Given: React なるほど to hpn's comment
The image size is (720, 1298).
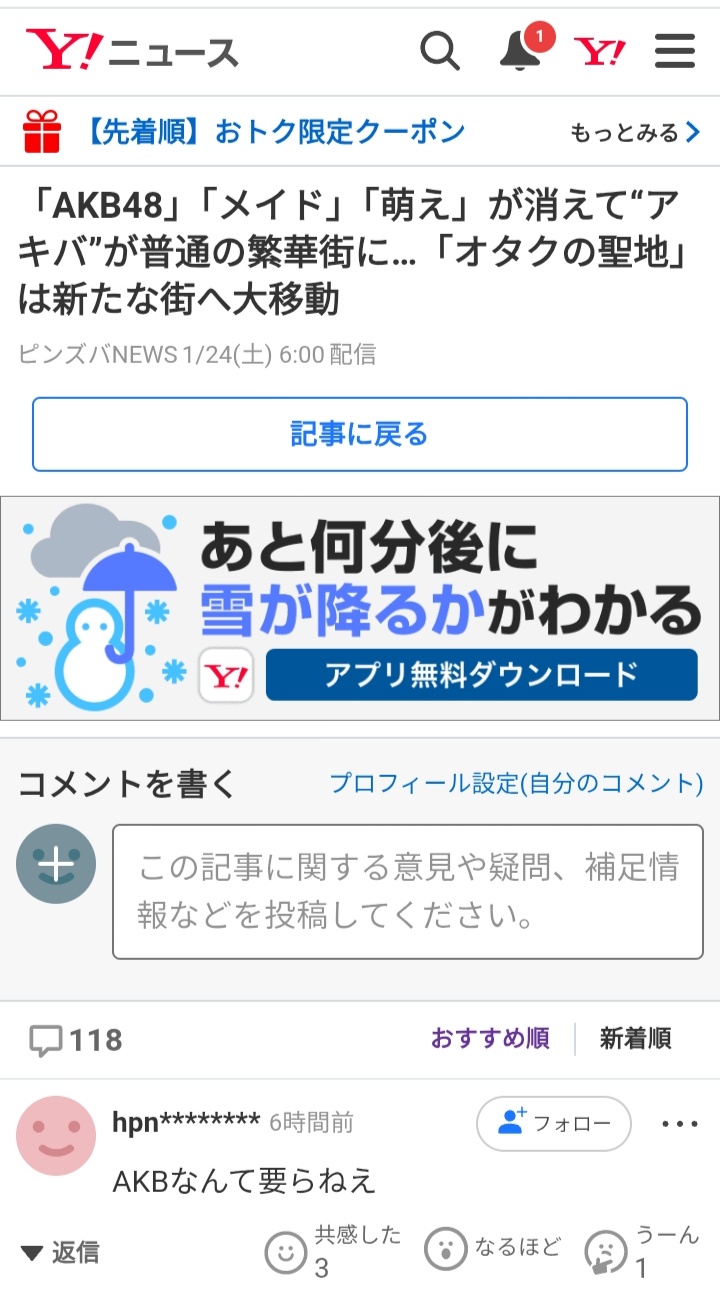Looking at the screenshot, I should tap(445, 1250).
